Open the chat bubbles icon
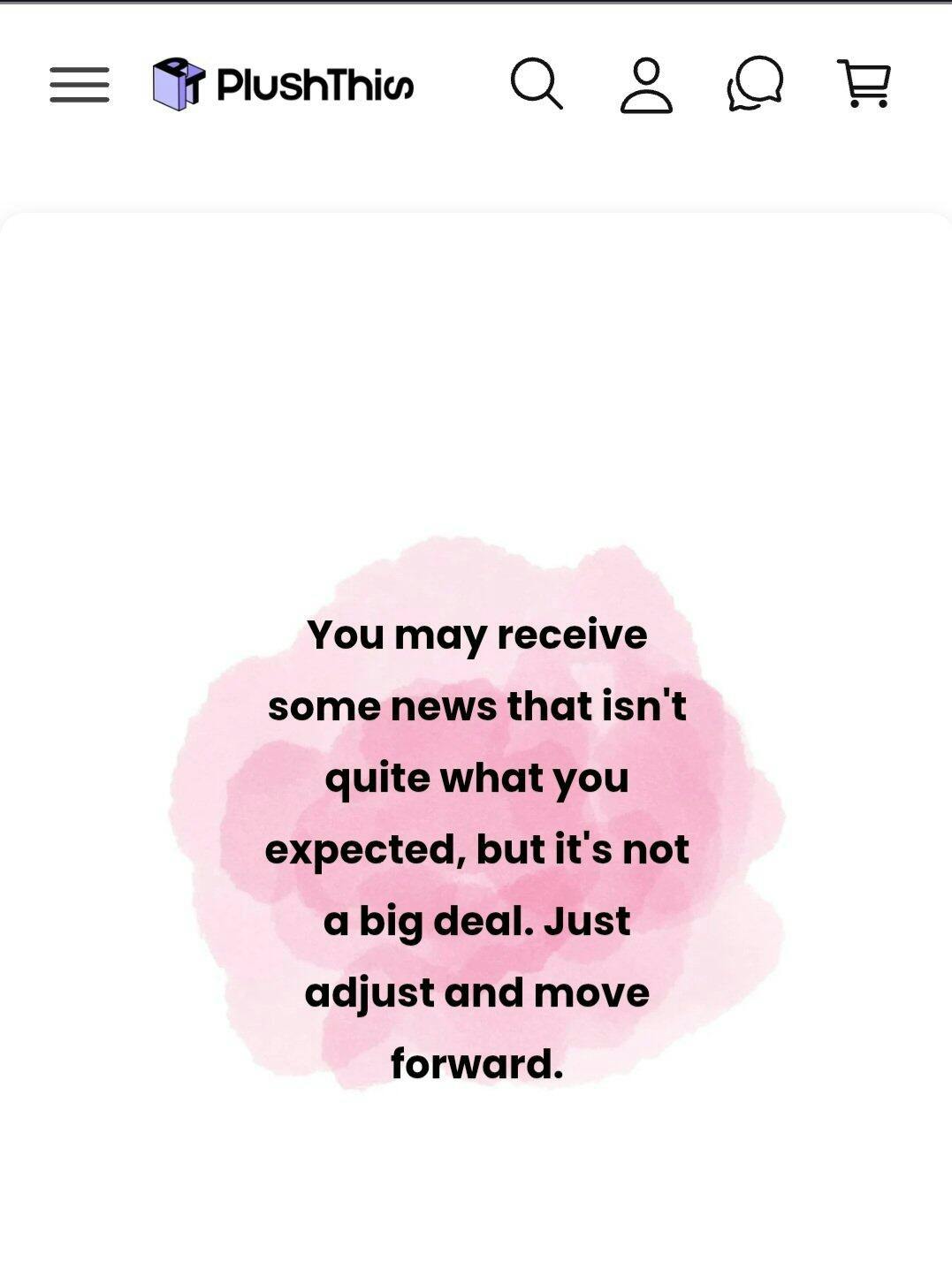The width and height of the screenshot is (952, 1270). 755,85
